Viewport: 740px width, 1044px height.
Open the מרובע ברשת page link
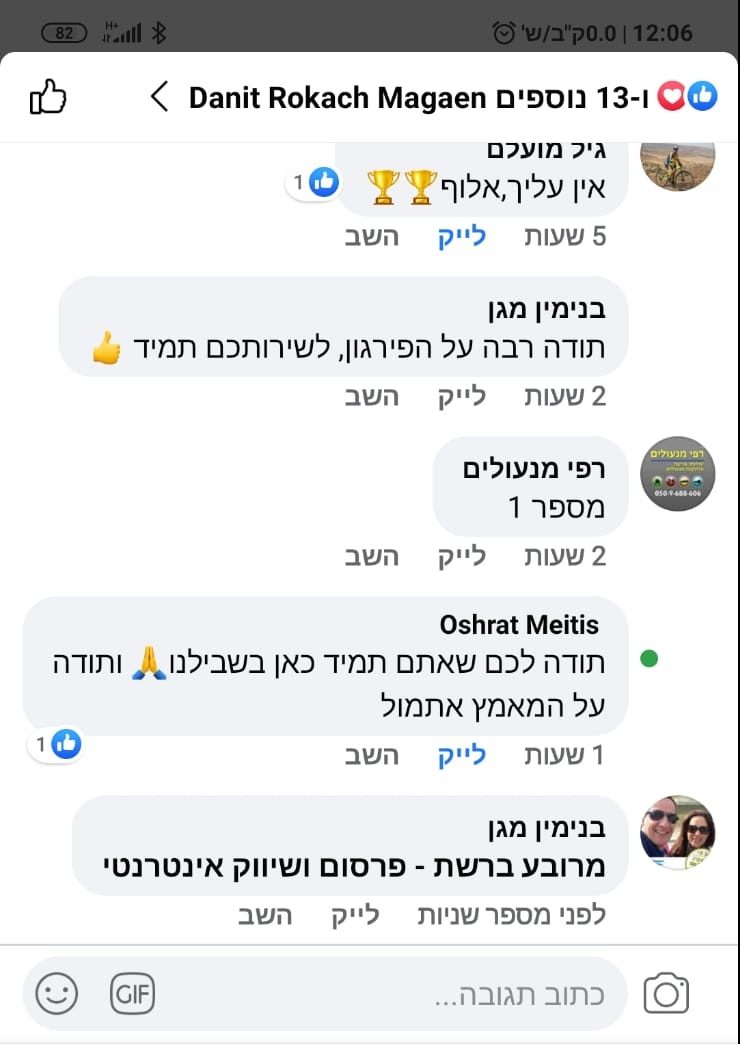pos(354,867)
